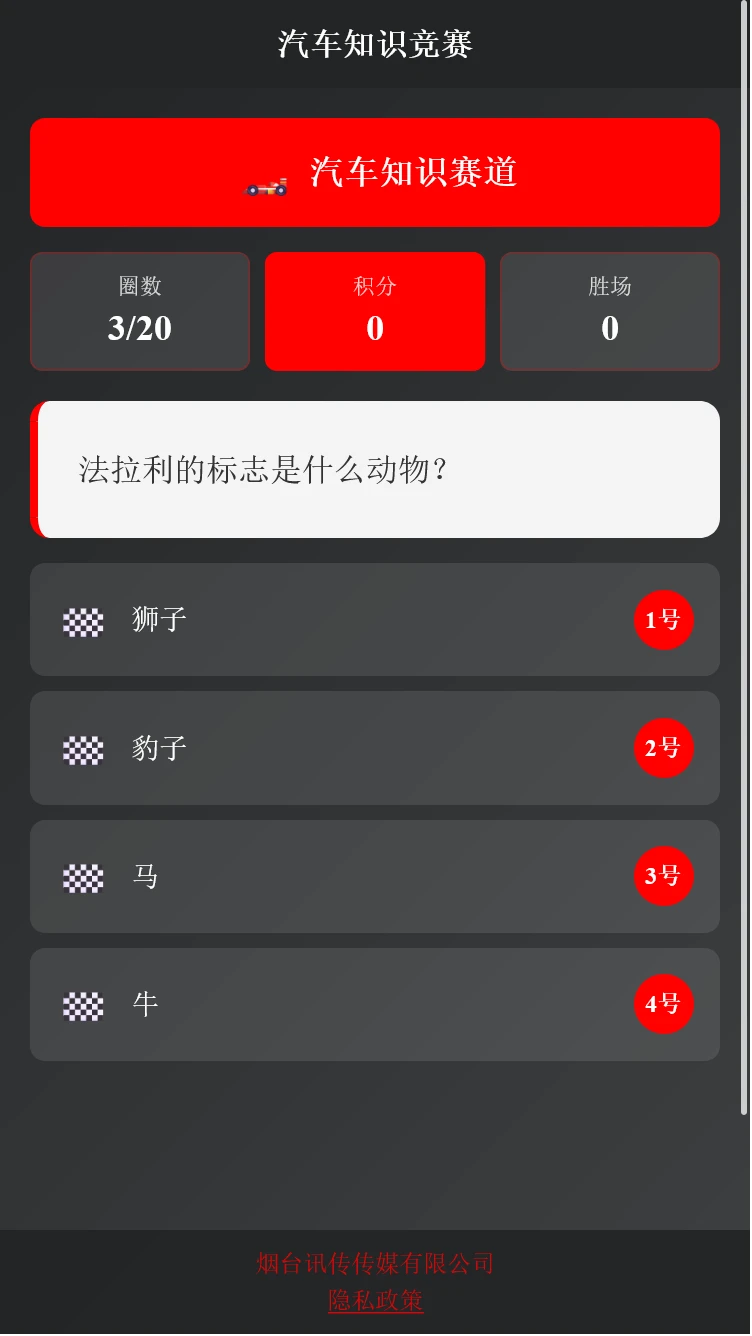
Task: Click the red 4号 badge
Action: (x=664, y=1004)
